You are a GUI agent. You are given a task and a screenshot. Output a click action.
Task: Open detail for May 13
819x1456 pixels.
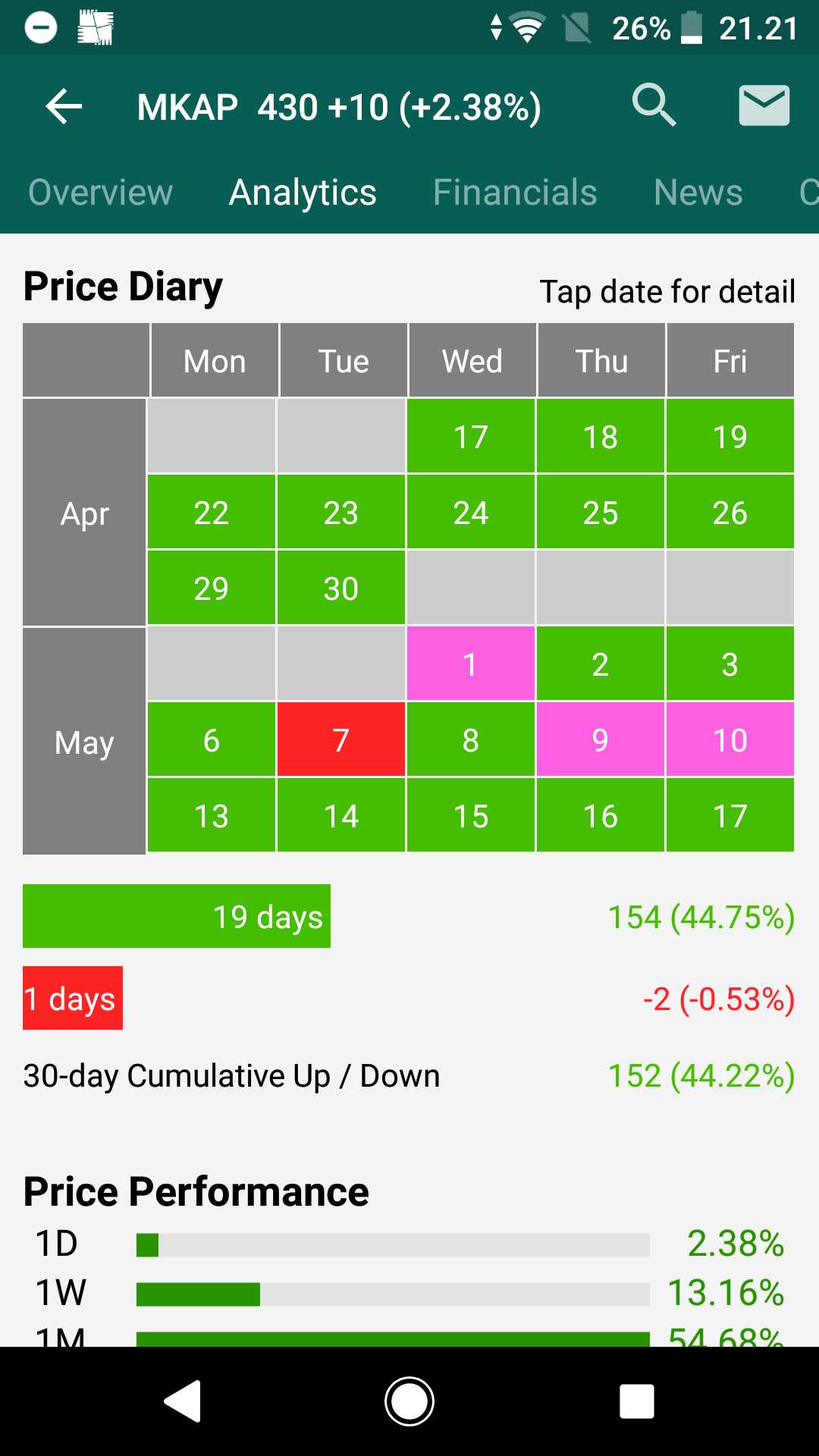(x=211, y=815)
